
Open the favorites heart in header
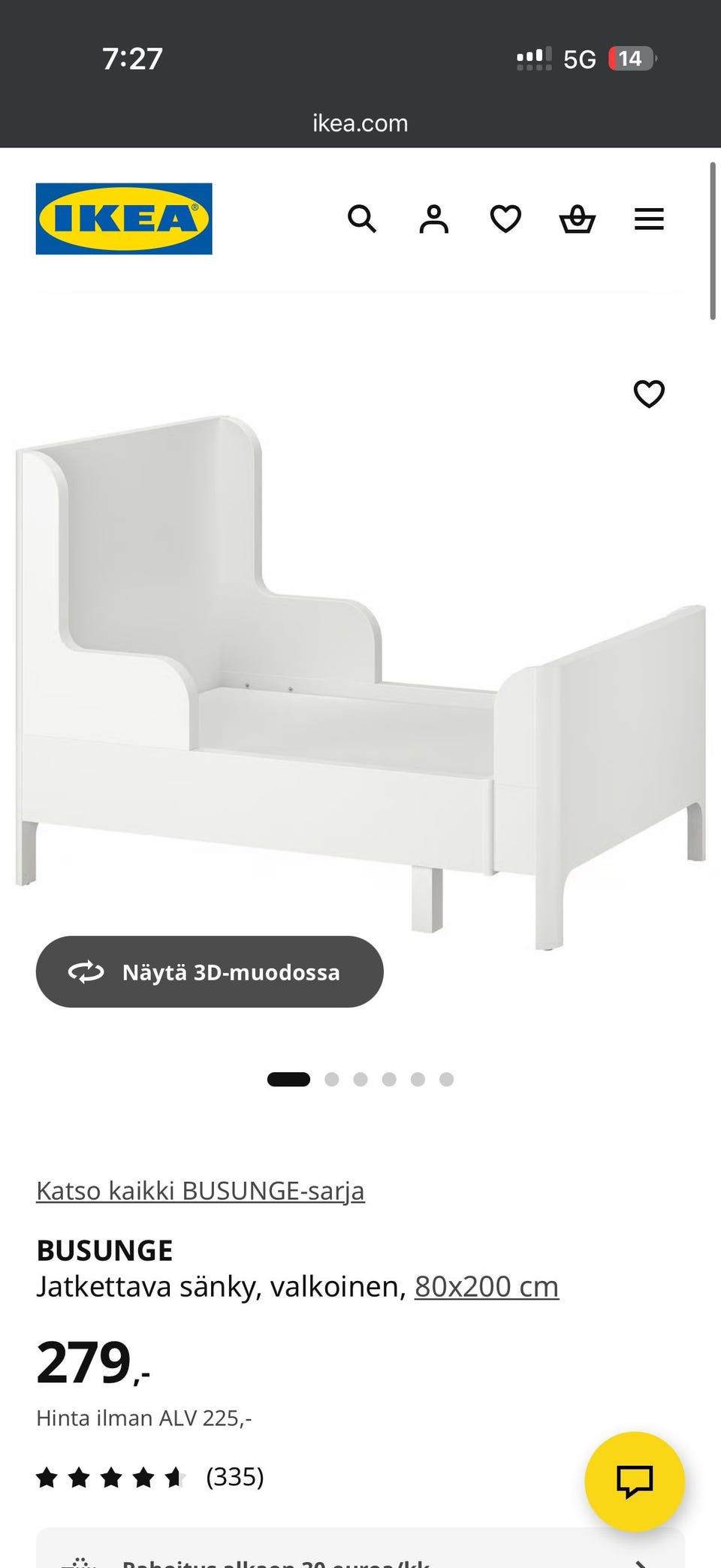[505, 219]
